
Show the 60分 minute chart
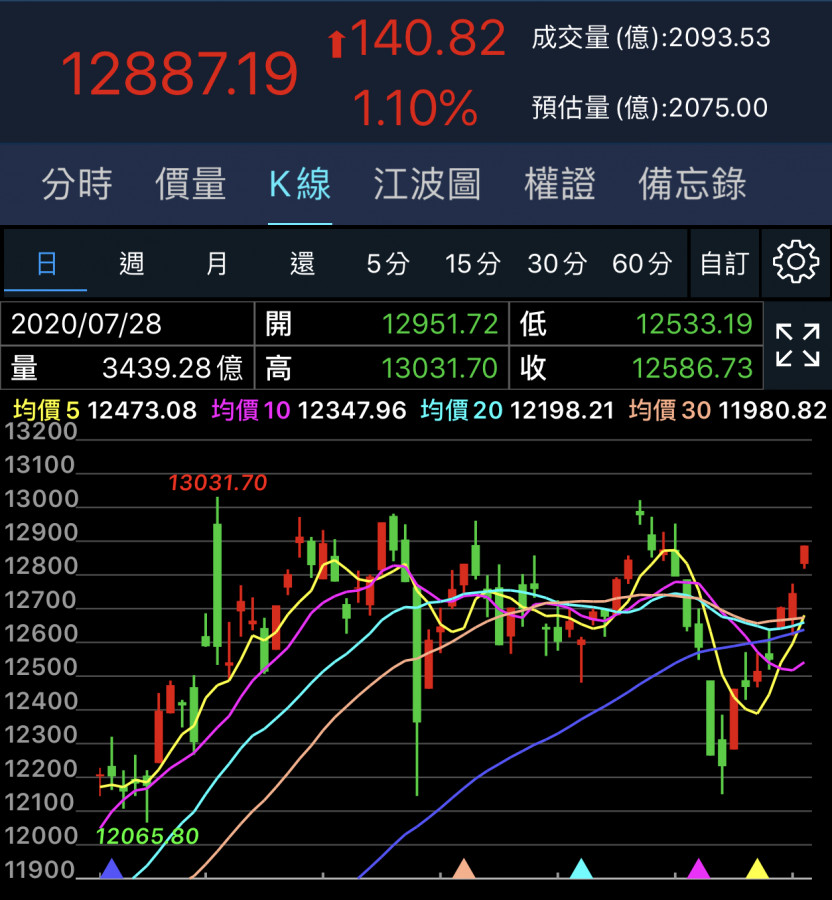click(642, 264)
